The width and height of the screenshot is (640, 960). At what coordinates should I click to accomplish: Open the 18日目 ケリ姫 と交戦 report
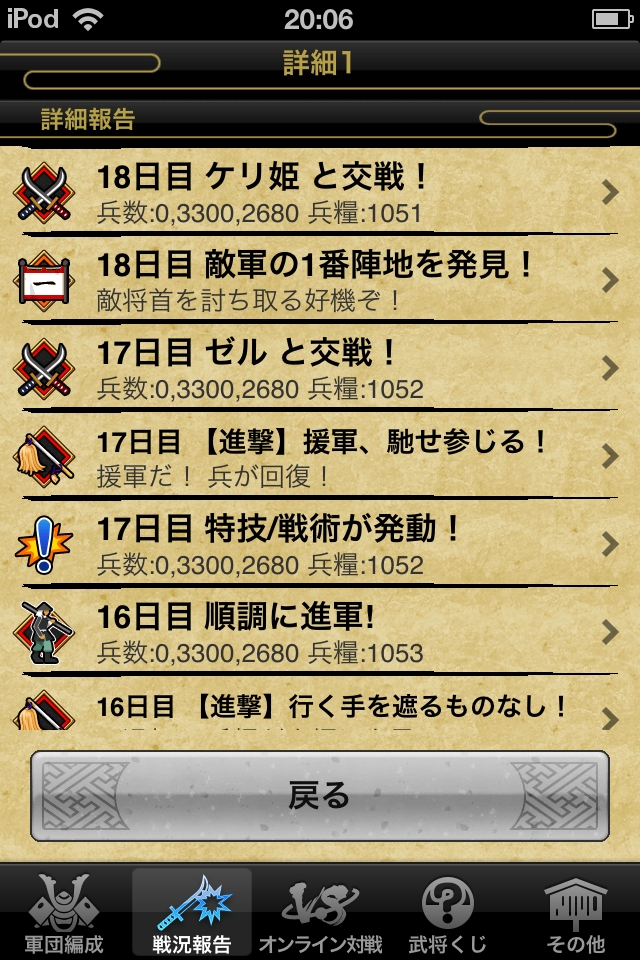click(x=320, y=191)
